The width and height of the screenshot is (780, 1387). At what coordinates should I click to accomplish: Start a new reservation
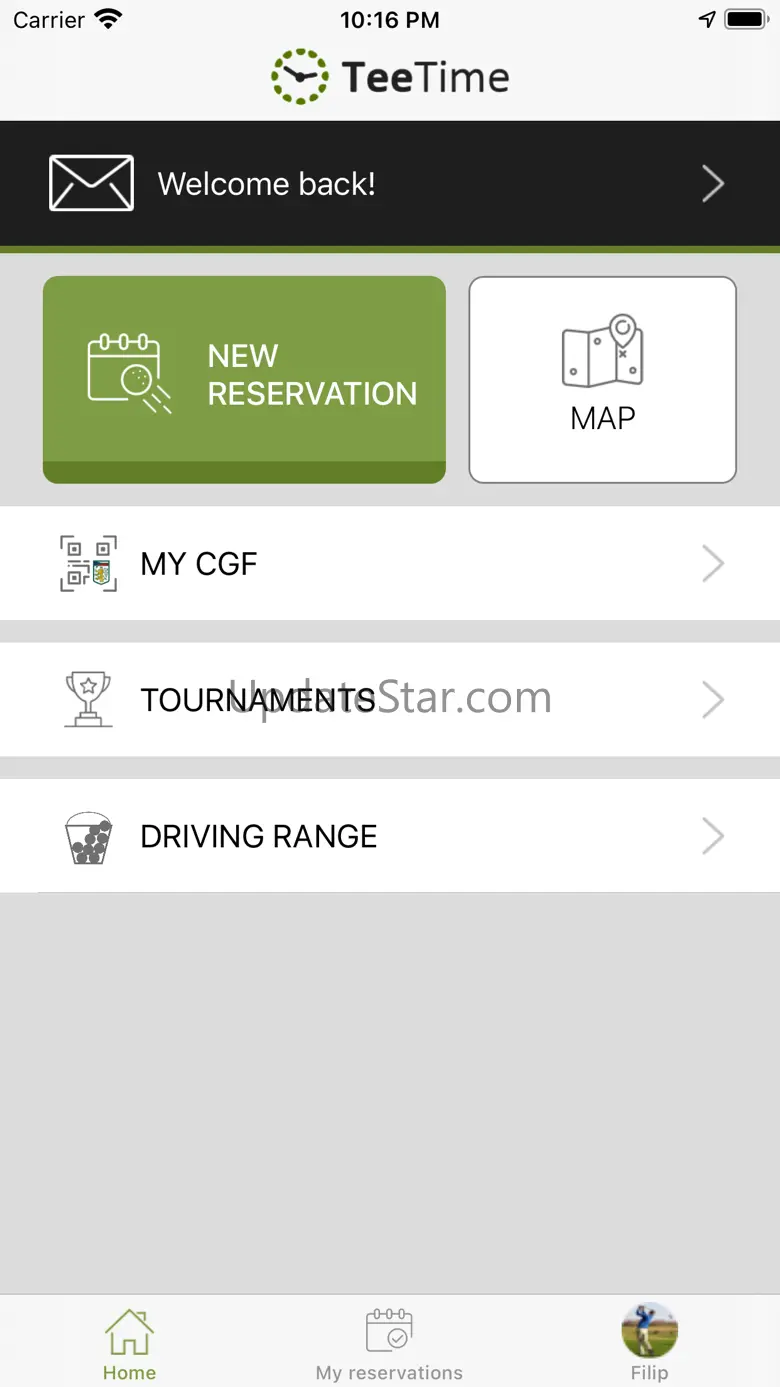coord(244,379)
